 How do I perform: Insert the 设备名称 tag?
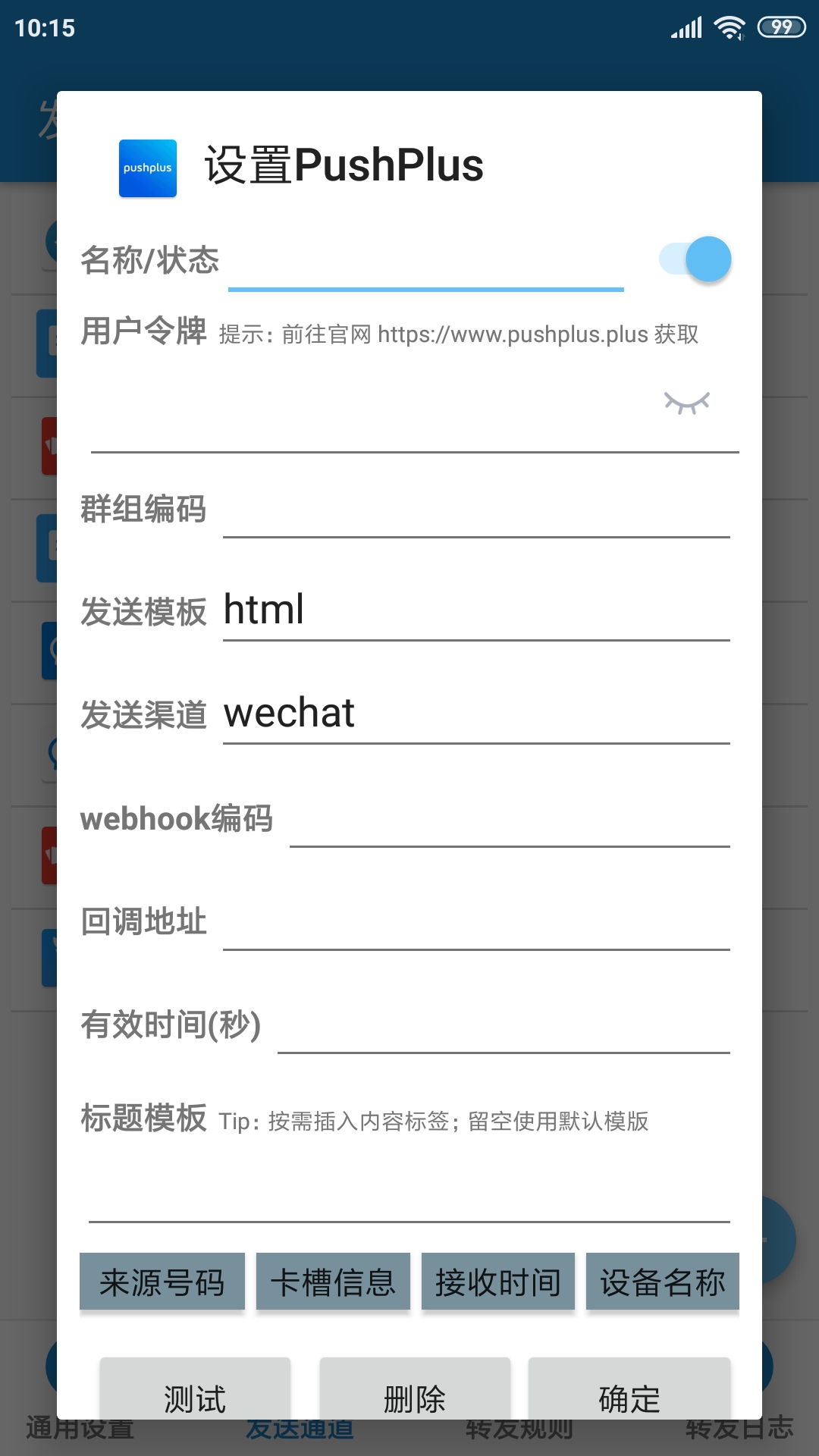[662, 1282]
